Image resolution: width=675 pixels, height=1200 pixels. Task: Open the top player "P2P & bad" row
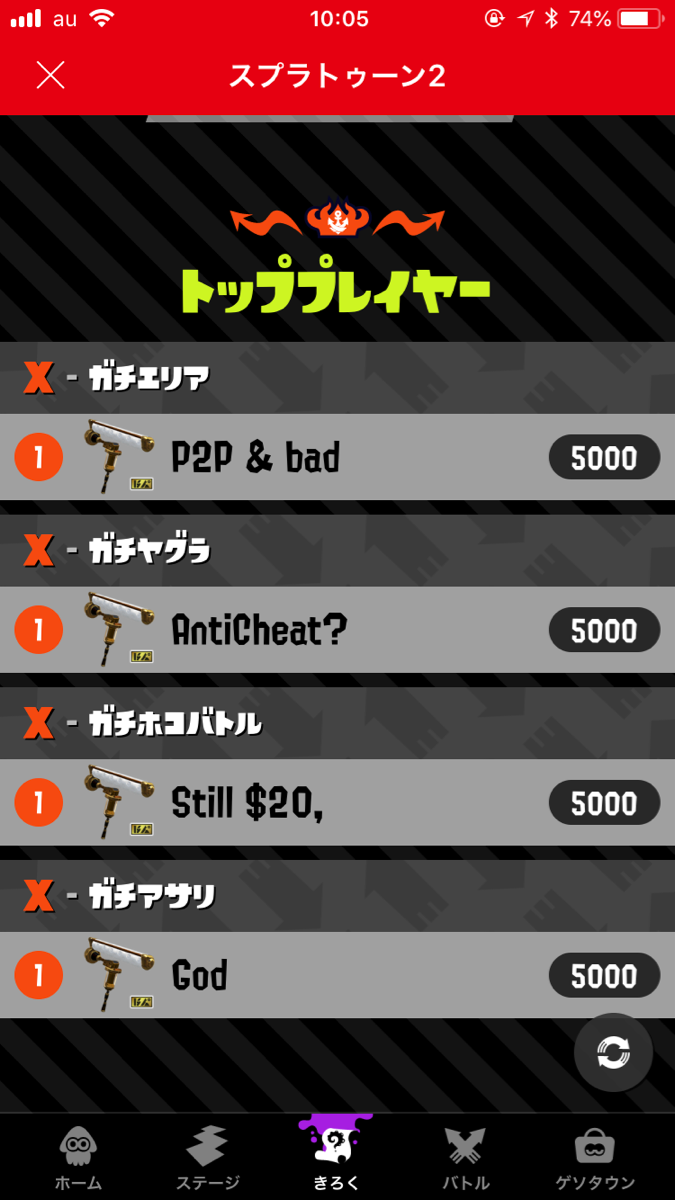(337, 457)
